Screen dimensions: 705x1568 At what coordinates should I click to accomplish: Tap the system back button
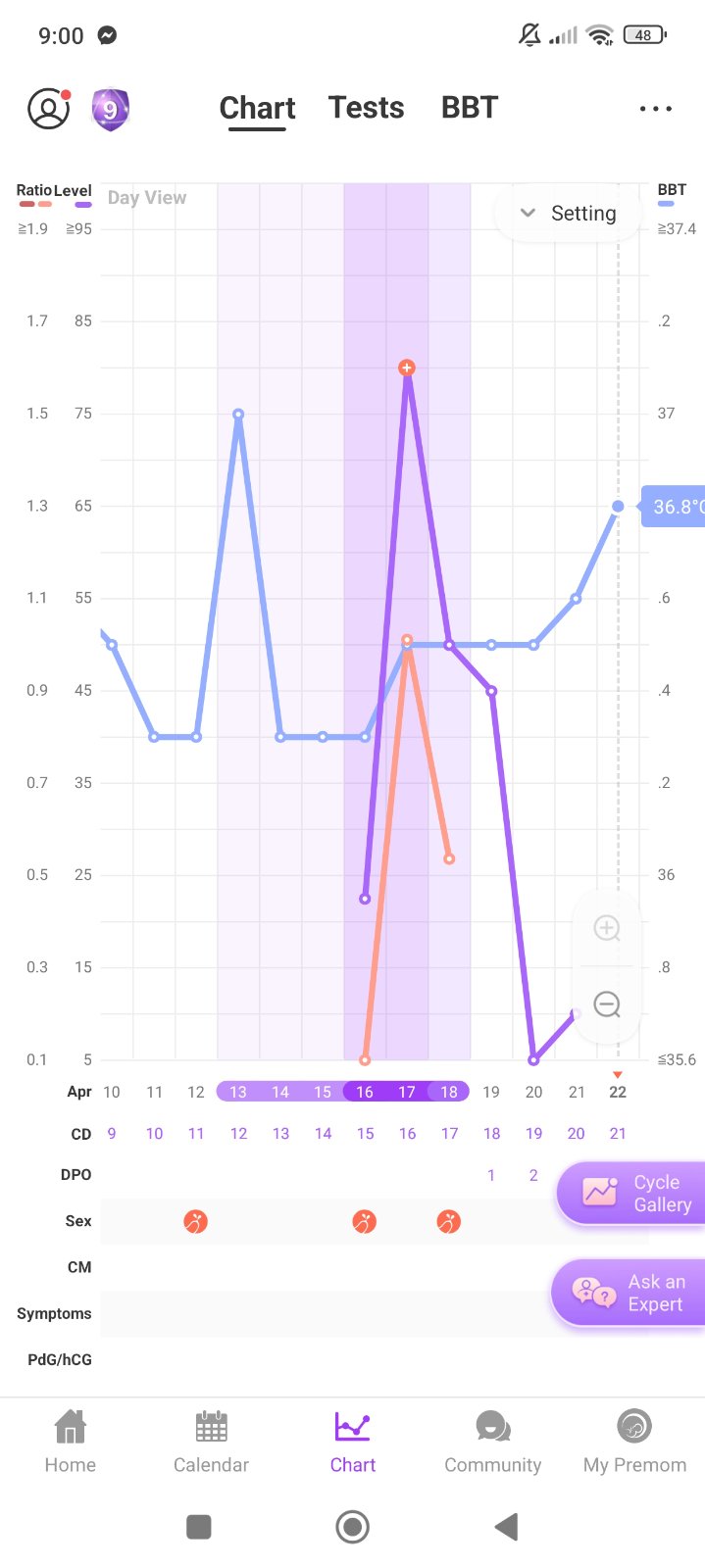506,1527
